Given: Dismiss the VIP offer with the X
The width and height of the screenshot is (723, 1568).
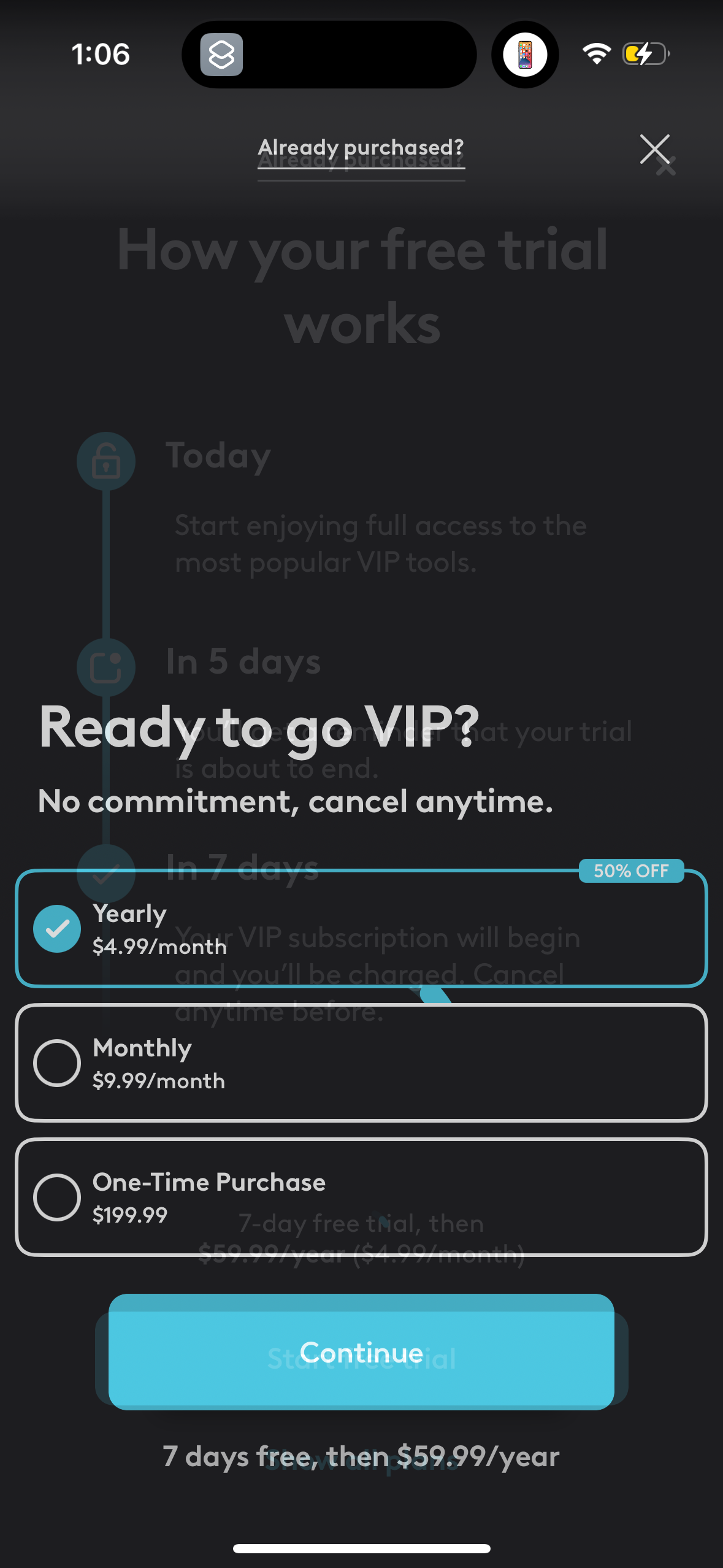Looking at the screenshot, I should click(654, 149).
